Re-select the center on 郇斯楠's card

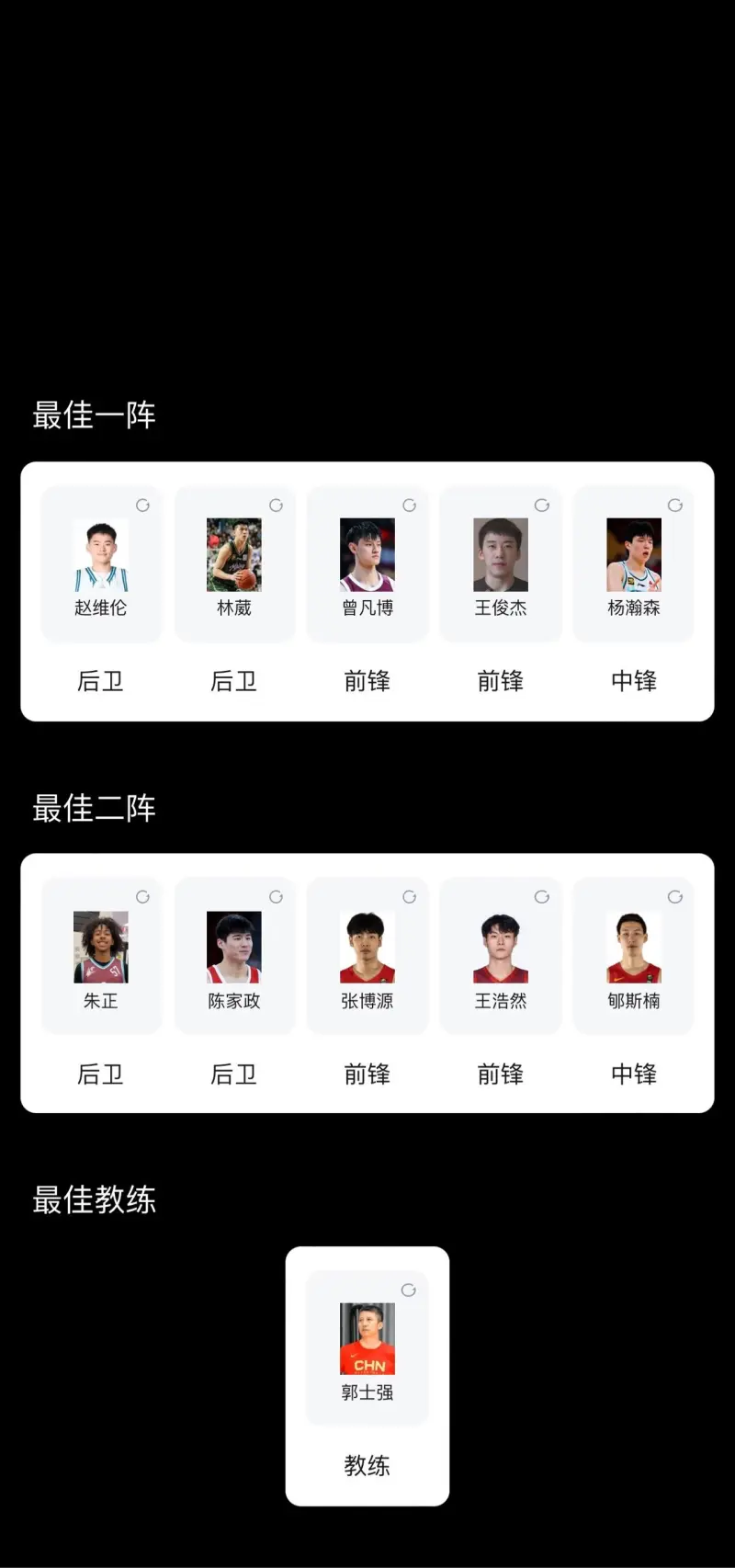[675, 896]
